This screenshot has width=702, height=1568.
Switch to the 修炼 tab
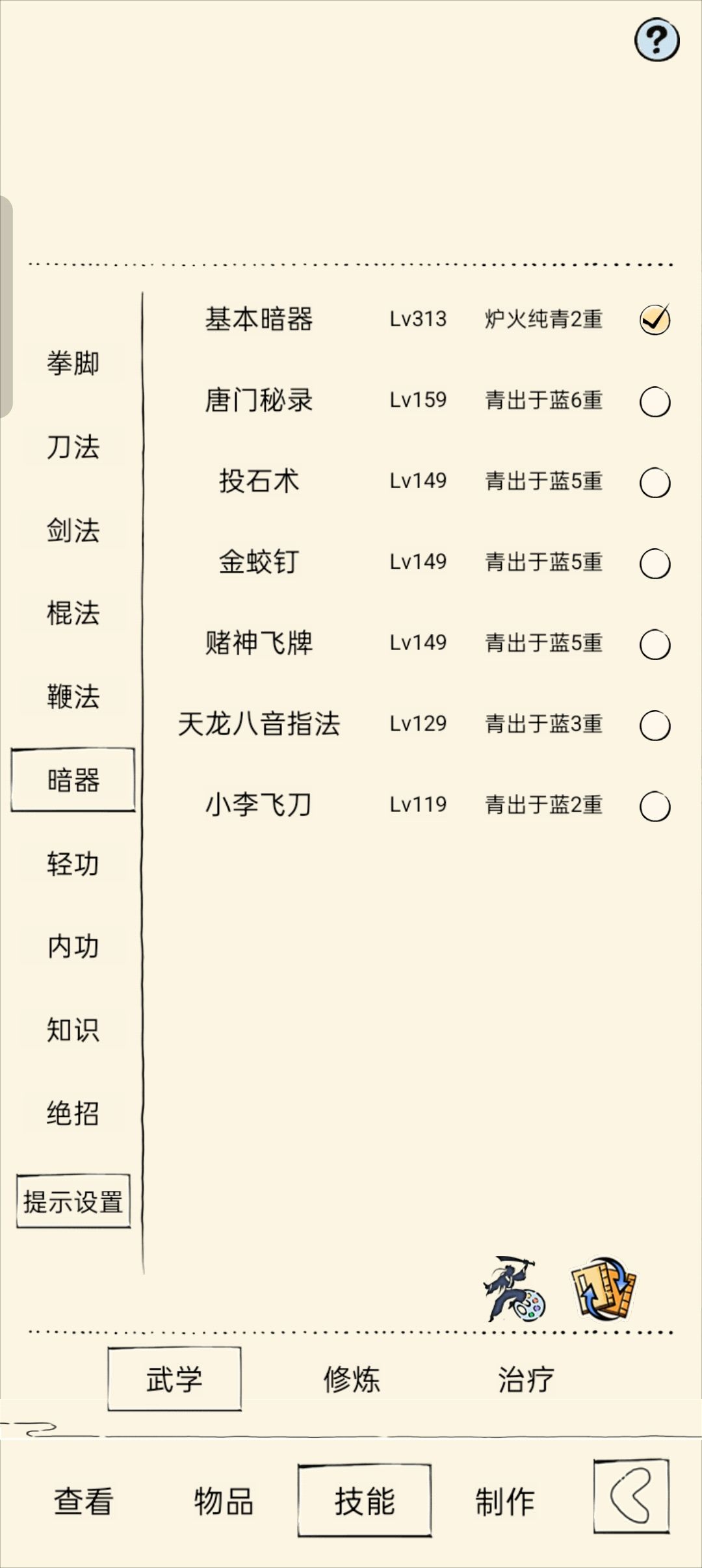351,1379
